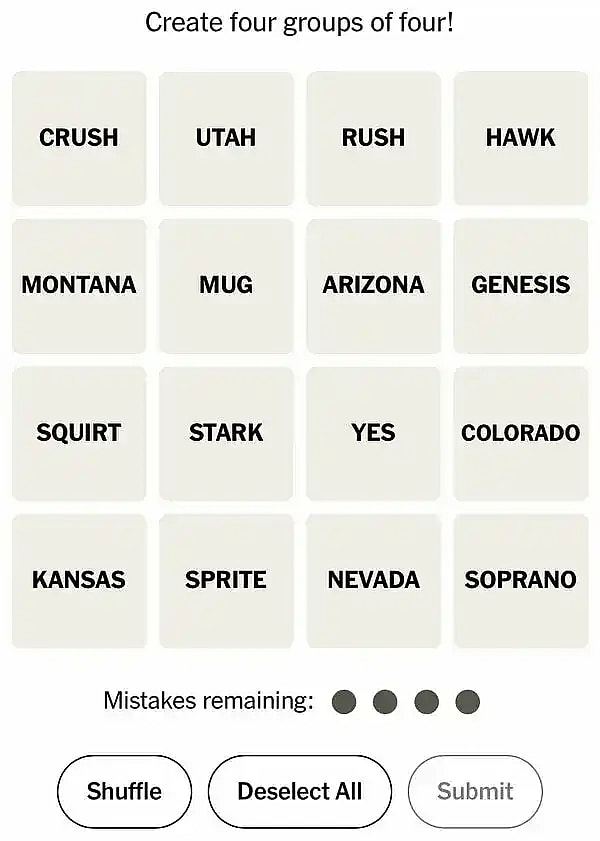Tap the MUG word tile

[x=226, y=285]
